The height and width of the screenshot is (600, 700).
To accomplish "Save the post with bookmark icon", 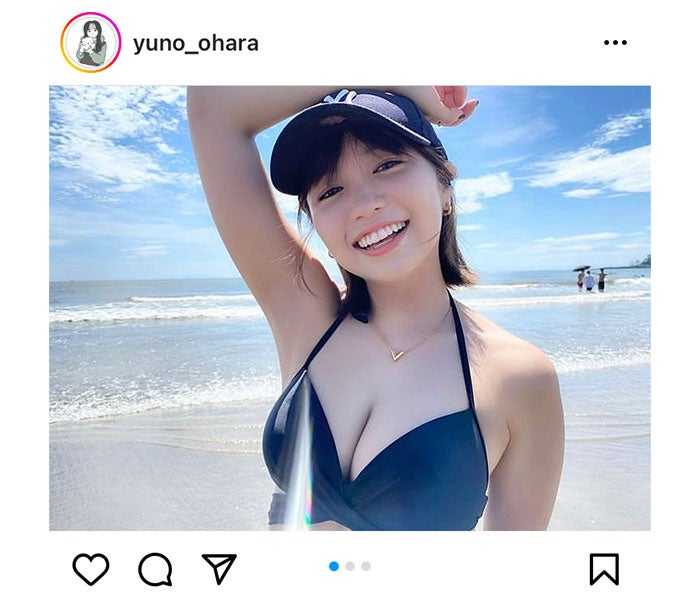I will [604, 569].
